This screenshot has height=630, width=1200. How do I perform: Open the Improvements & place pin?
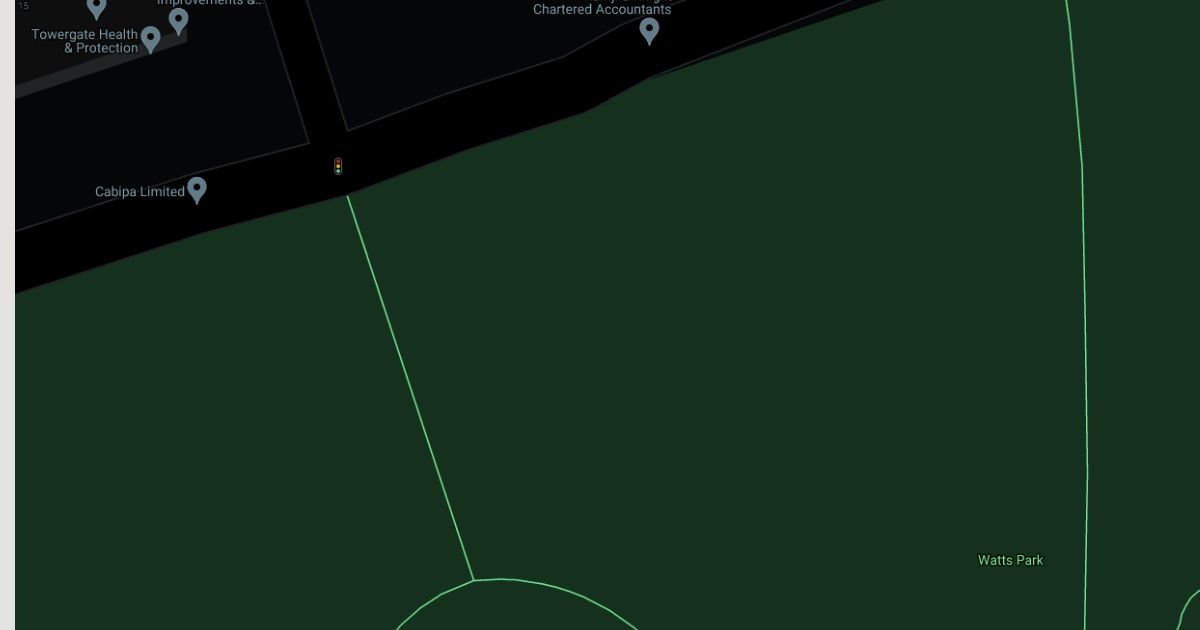coord(179,19)
